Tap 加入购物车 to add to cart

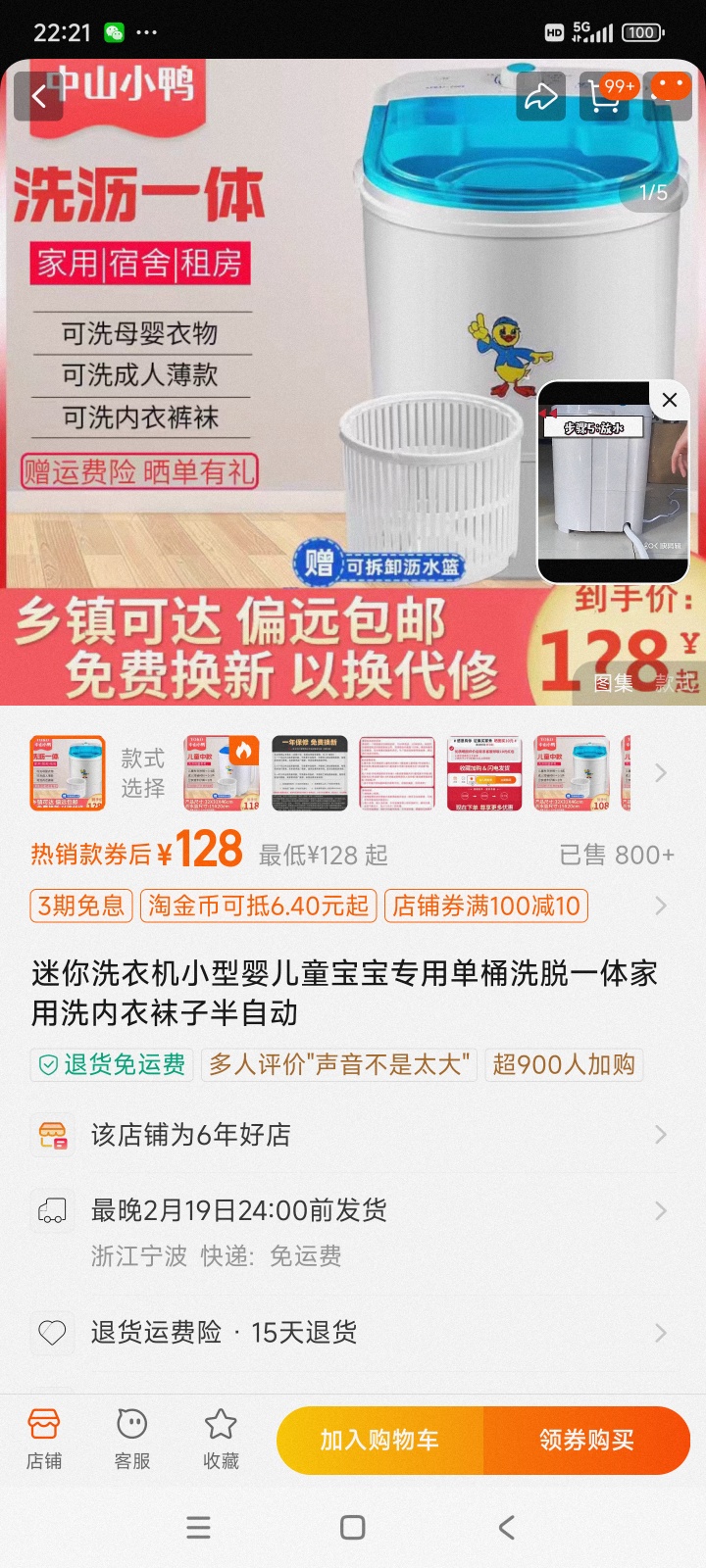pyautogui.click(x=379, y=1440)
